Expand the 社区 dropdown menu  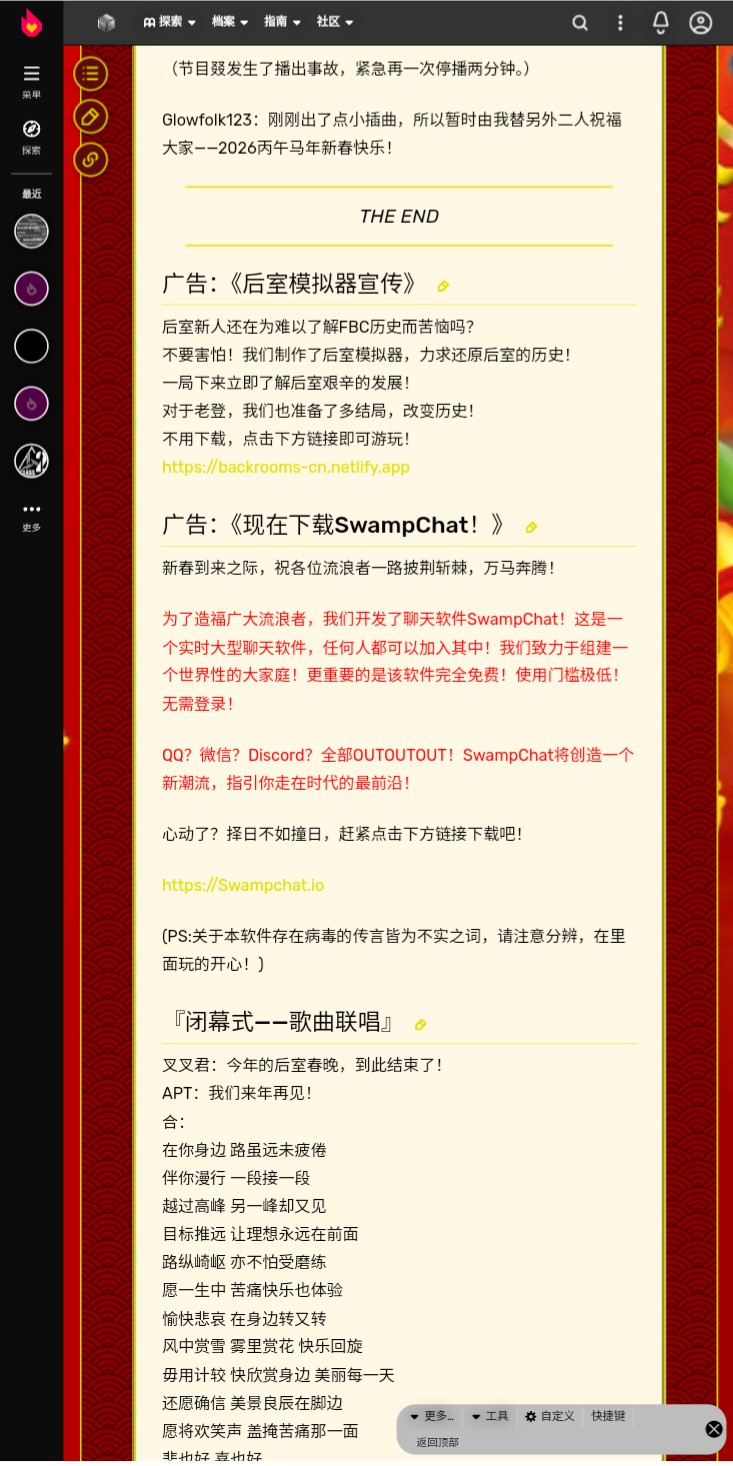[x=335, y=22]
